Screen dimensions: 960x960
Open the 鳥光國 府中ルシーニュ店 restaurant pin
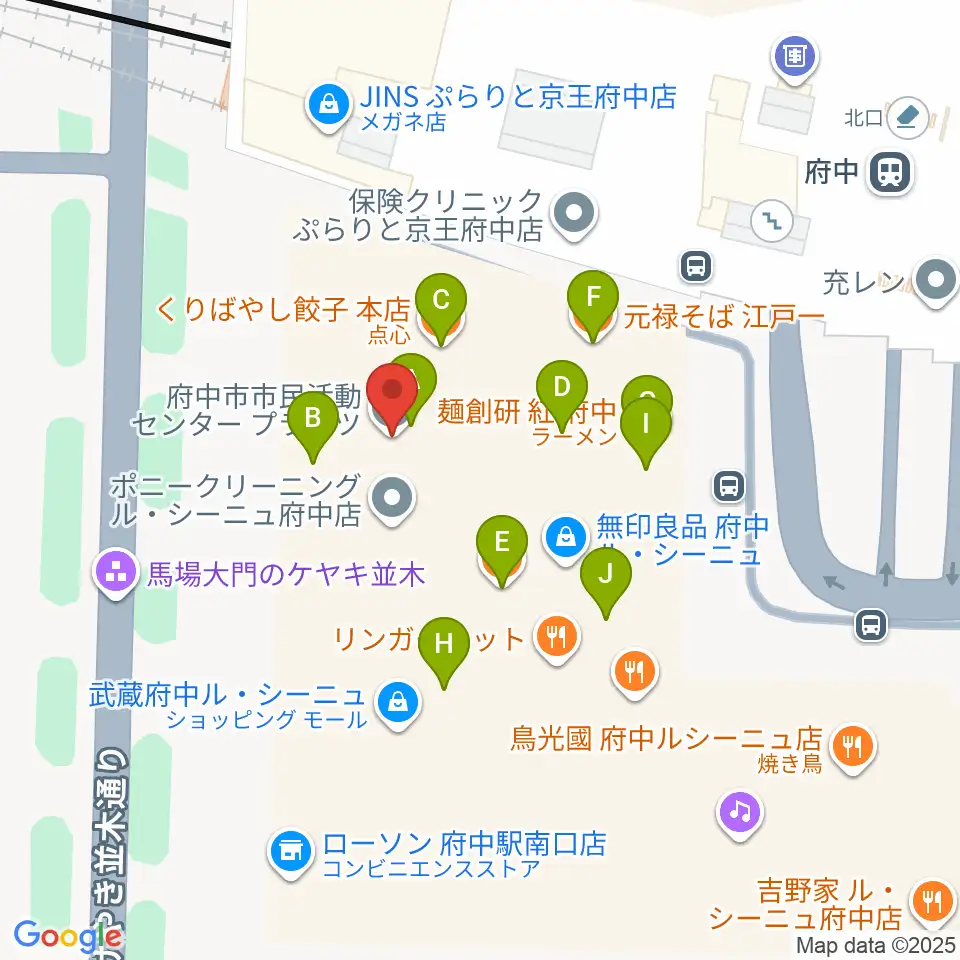click(x=853, y=747)
